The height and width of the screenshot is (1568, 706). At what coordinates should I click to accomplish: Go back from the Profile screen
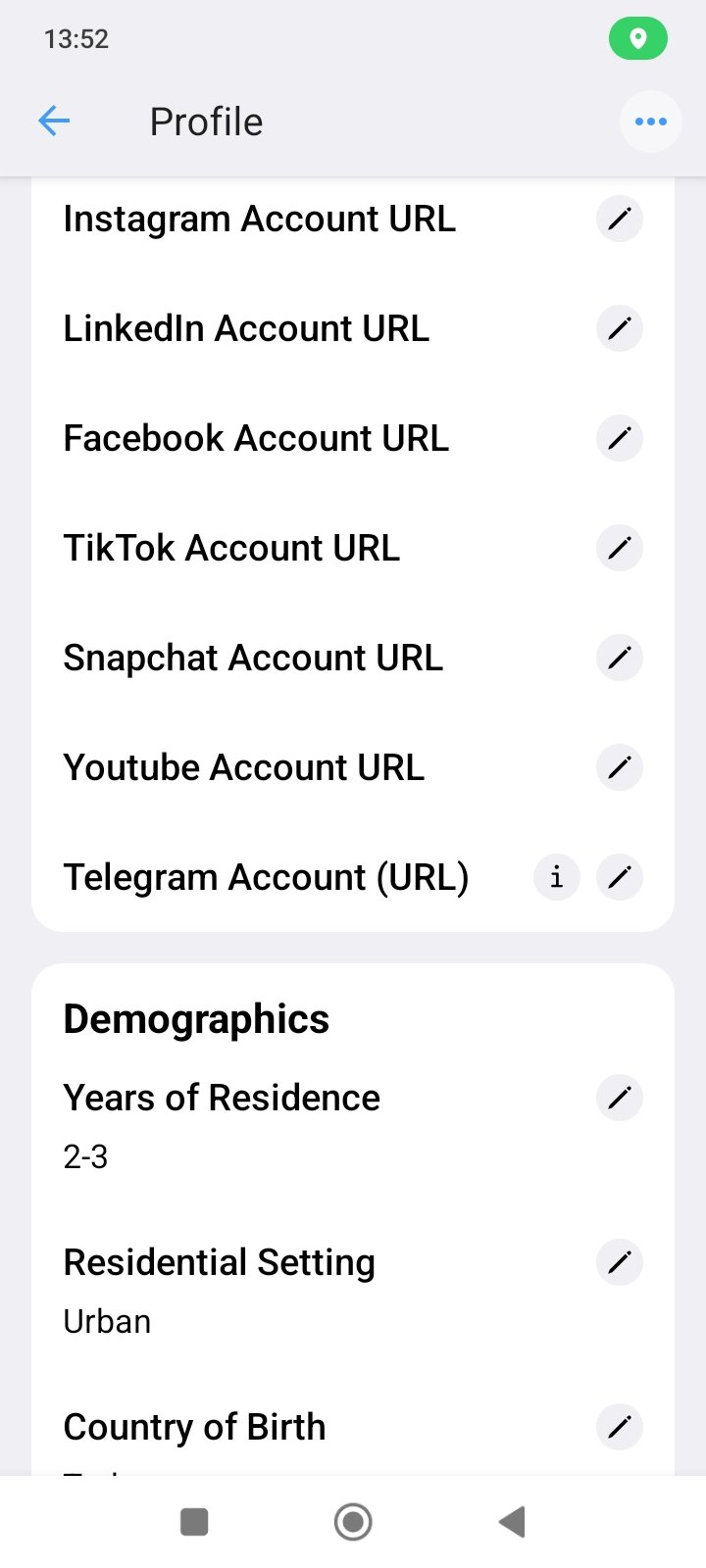pyautogui.click(x=54, y=122)
